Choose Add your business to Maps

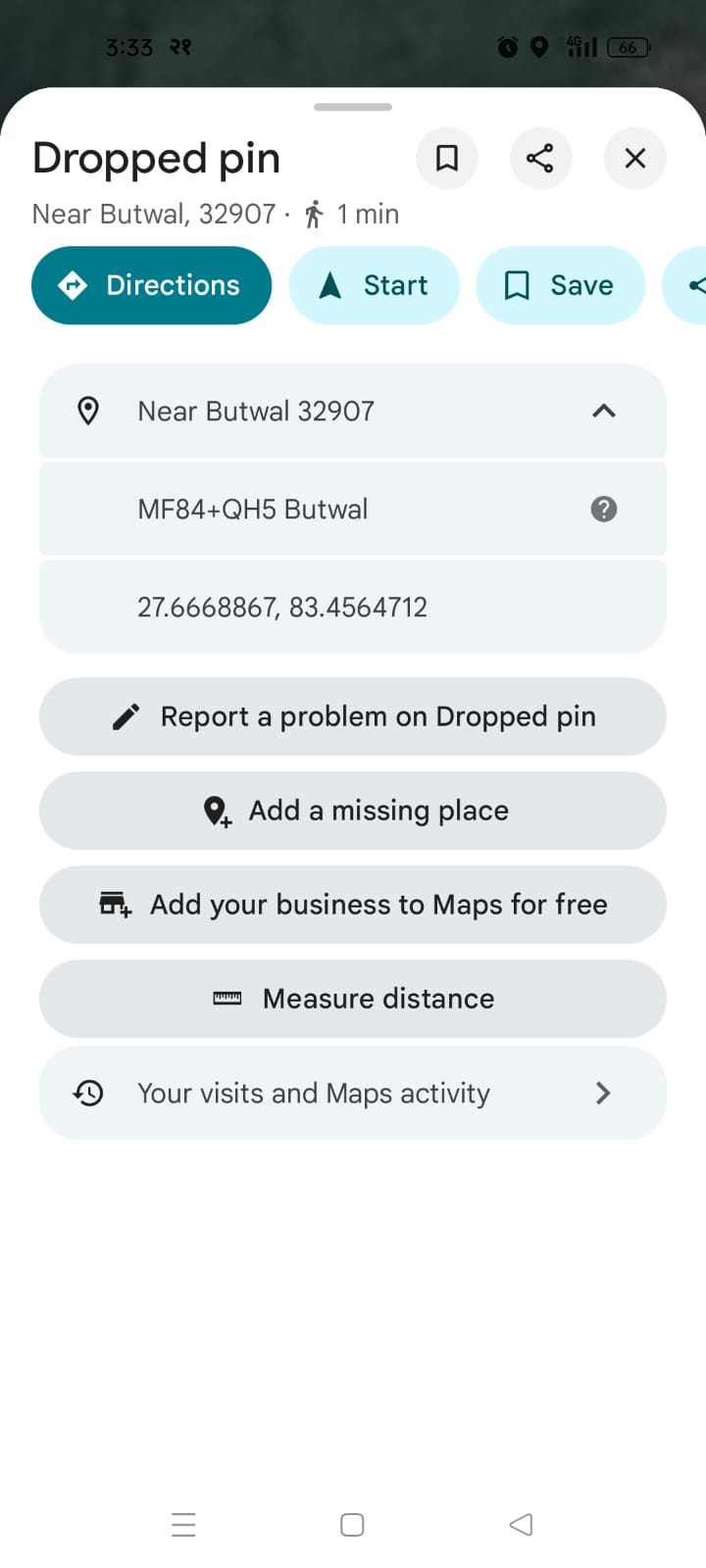pos(353,905)
